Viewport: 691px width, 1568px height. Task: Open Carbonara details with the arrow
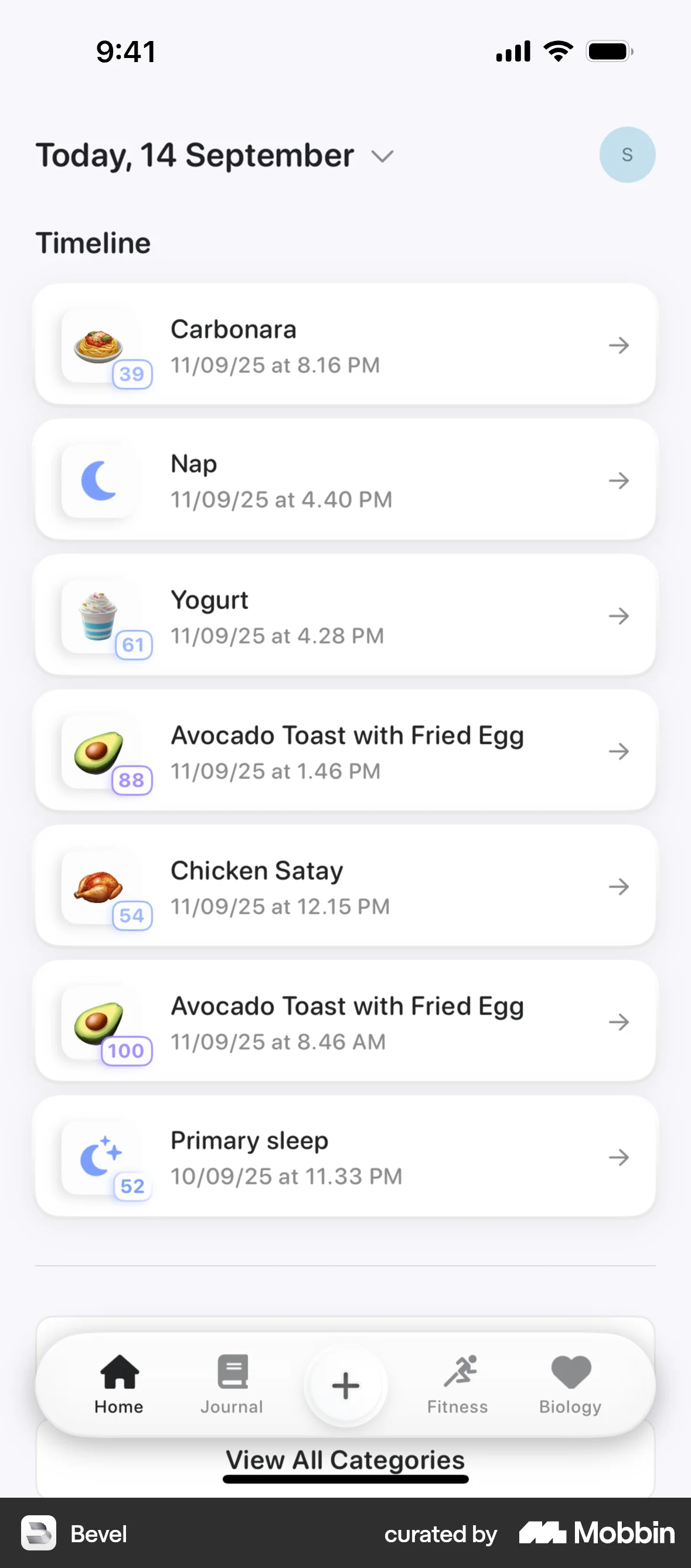(x=618, y=345)
